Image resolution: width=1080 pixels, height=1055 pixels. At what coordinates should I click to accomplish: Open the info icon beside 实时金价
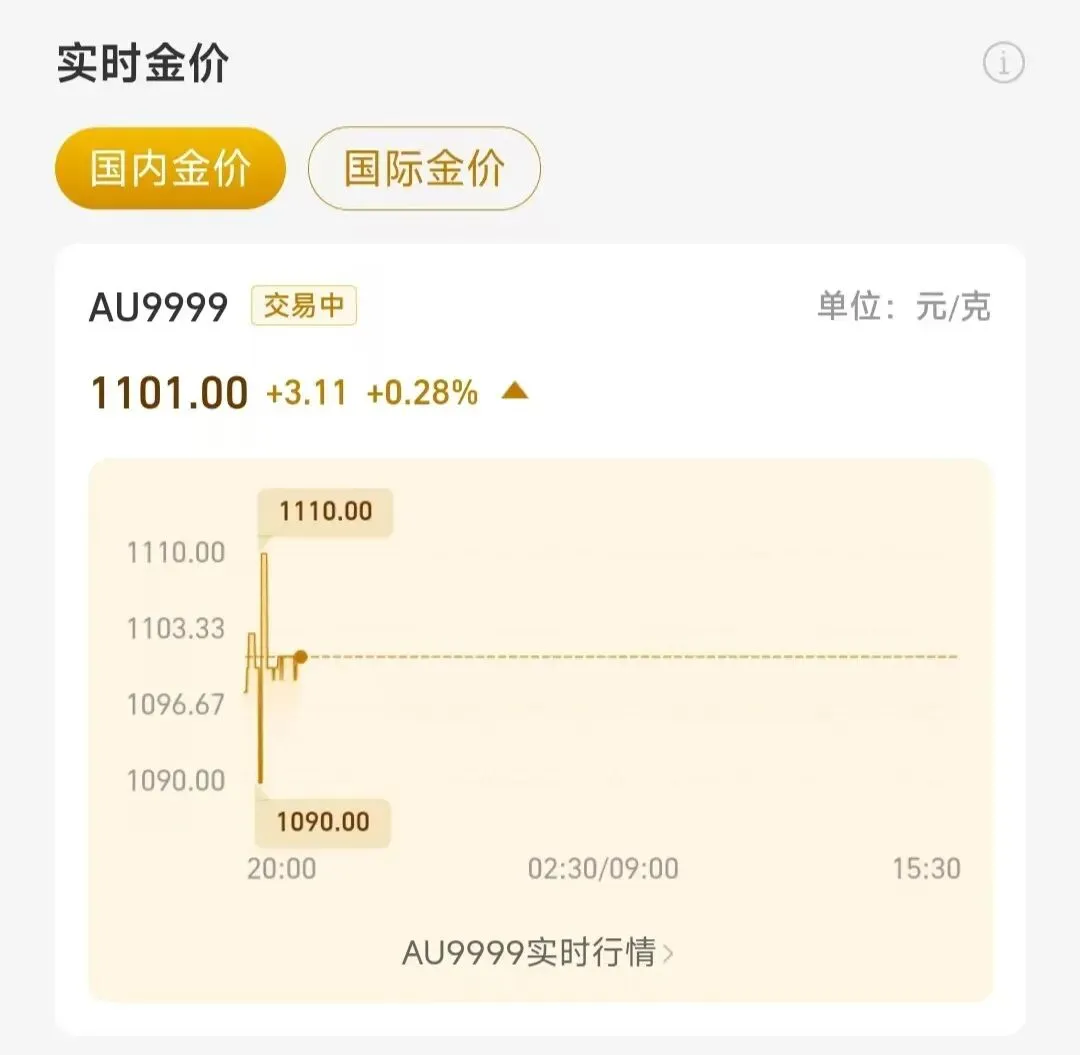click(x=1003, y=64)
